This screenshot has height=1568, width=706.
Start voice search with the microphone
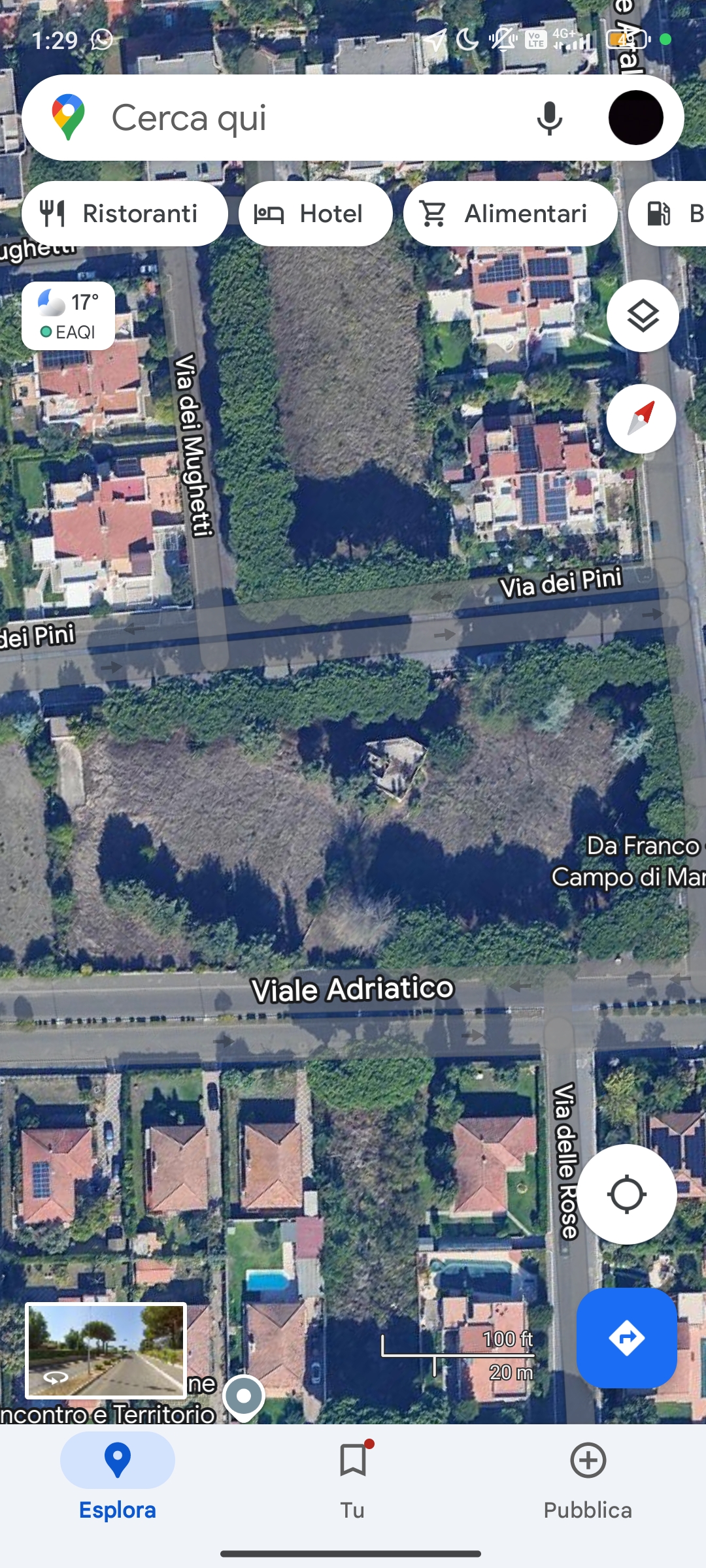(x=549, y=118)
